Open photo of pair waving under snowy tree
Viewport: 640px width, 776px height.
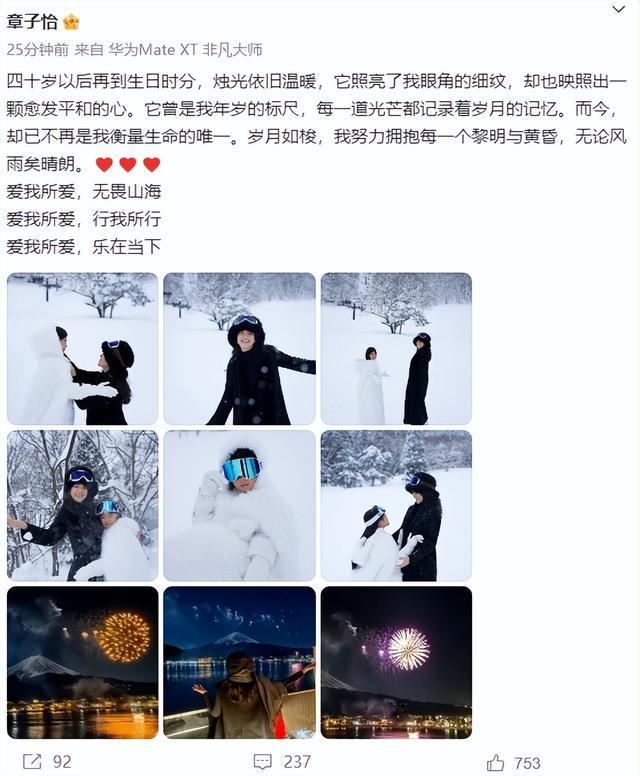point(82,506)
